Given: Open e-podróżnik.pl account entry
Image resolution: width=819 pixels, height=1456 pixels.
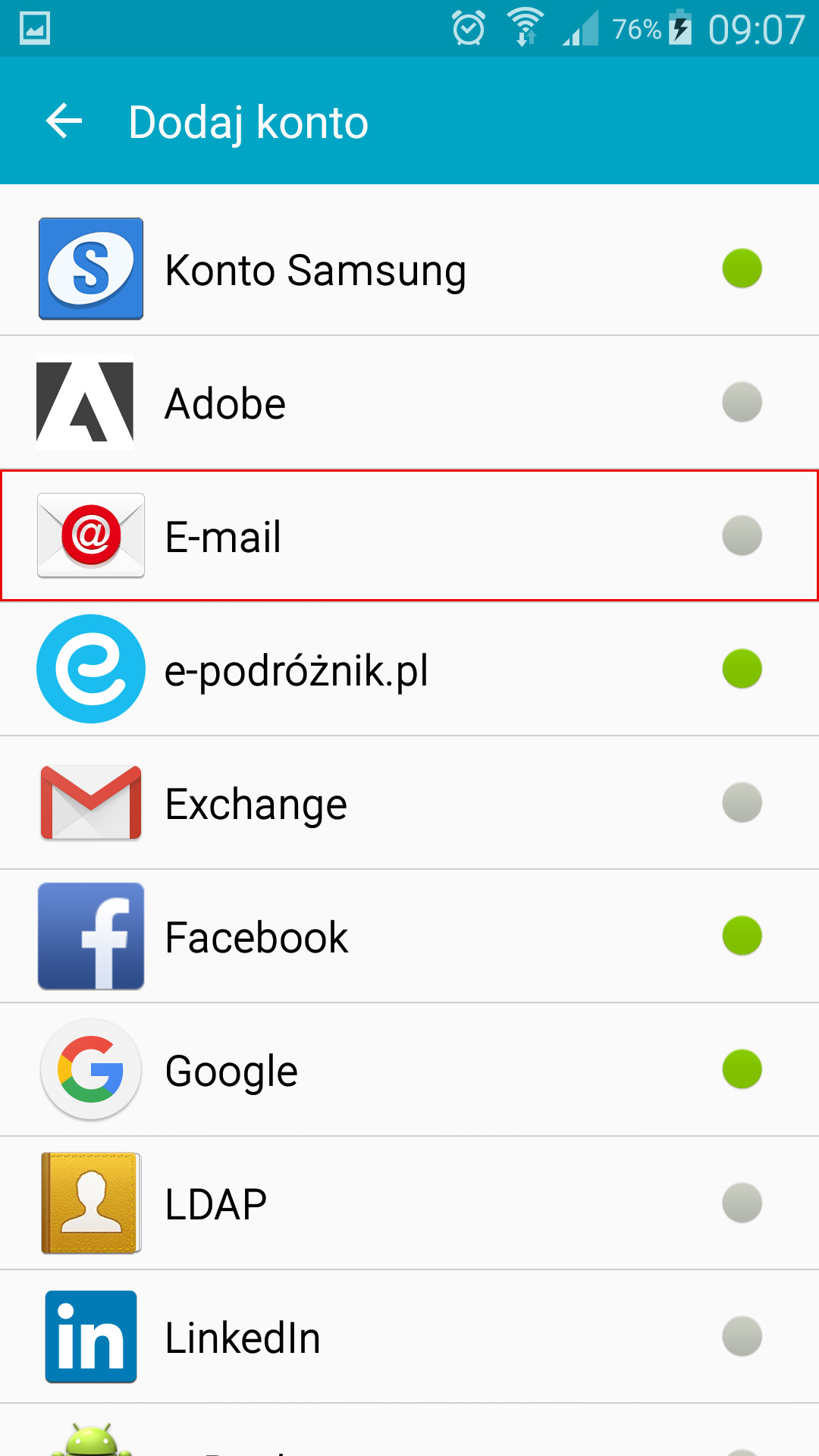Looking at the screenshot, I should click(409, 670).
